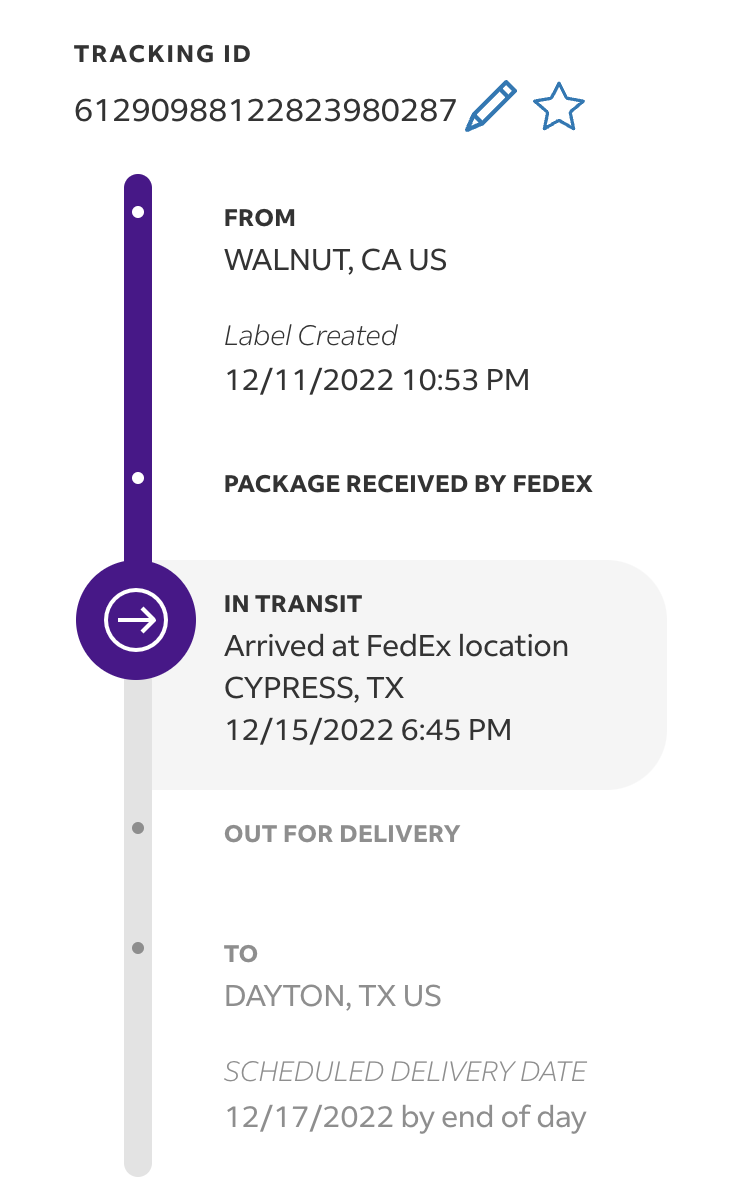Add this shipment to favorites with the star
The image size is (732, 1182).
pos(558,107)
